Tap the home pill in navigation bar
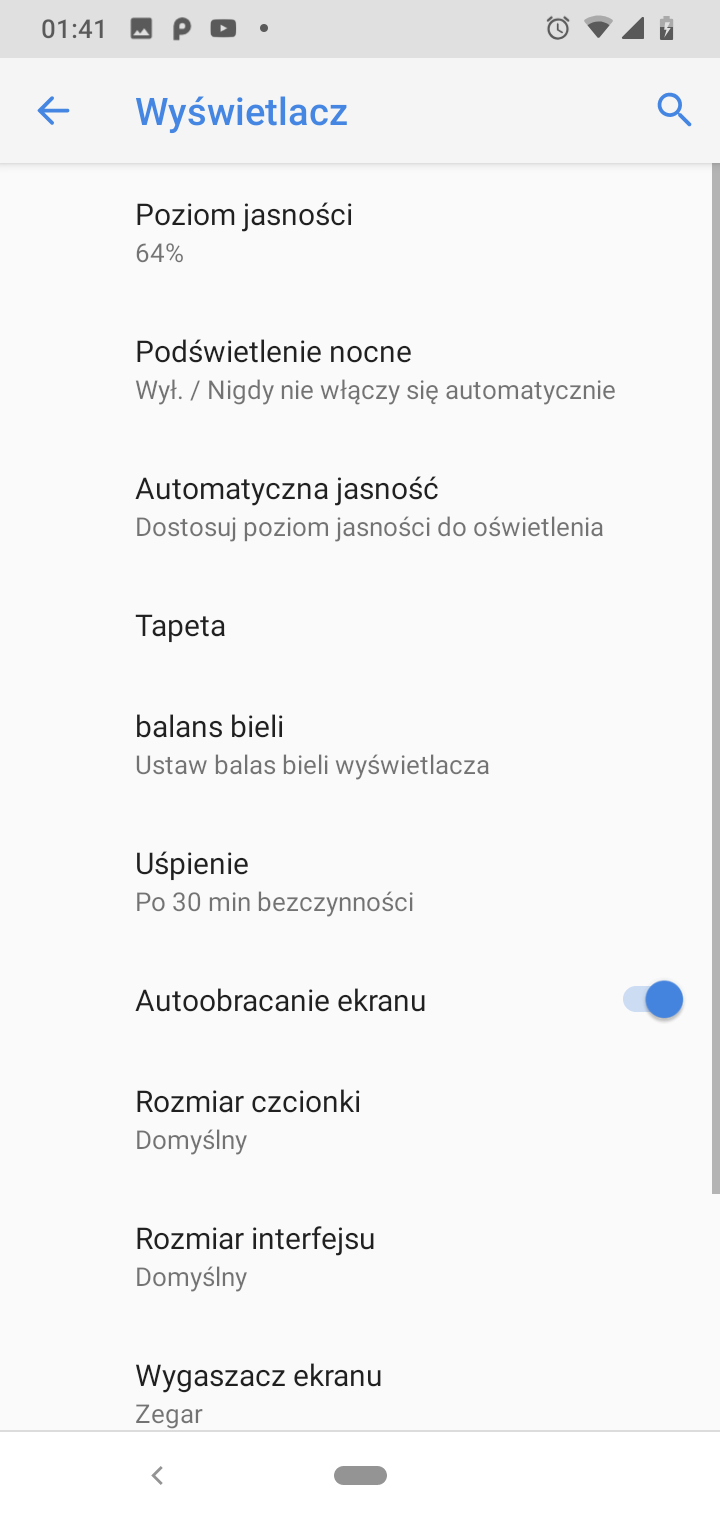 (x=360, y=1475)
